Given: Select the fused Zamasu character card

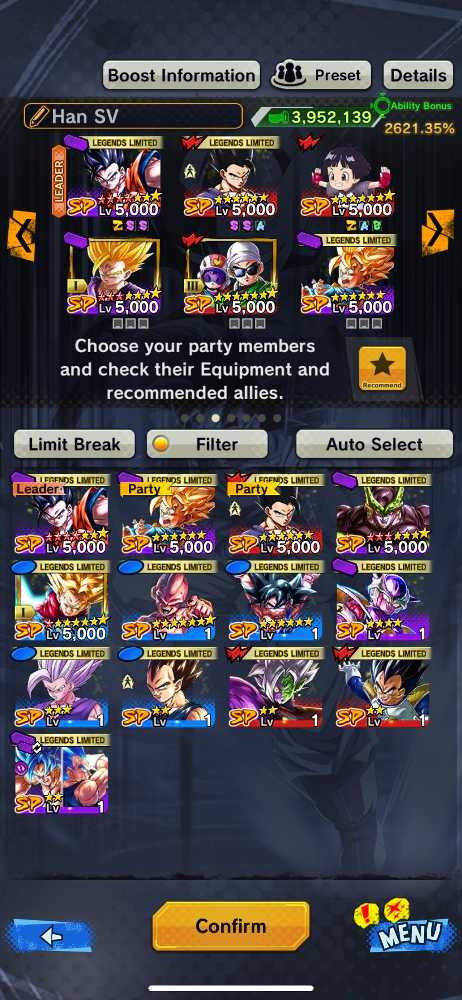Looking at the screenshot, I should pyautogui.click(x=276, y=688).
